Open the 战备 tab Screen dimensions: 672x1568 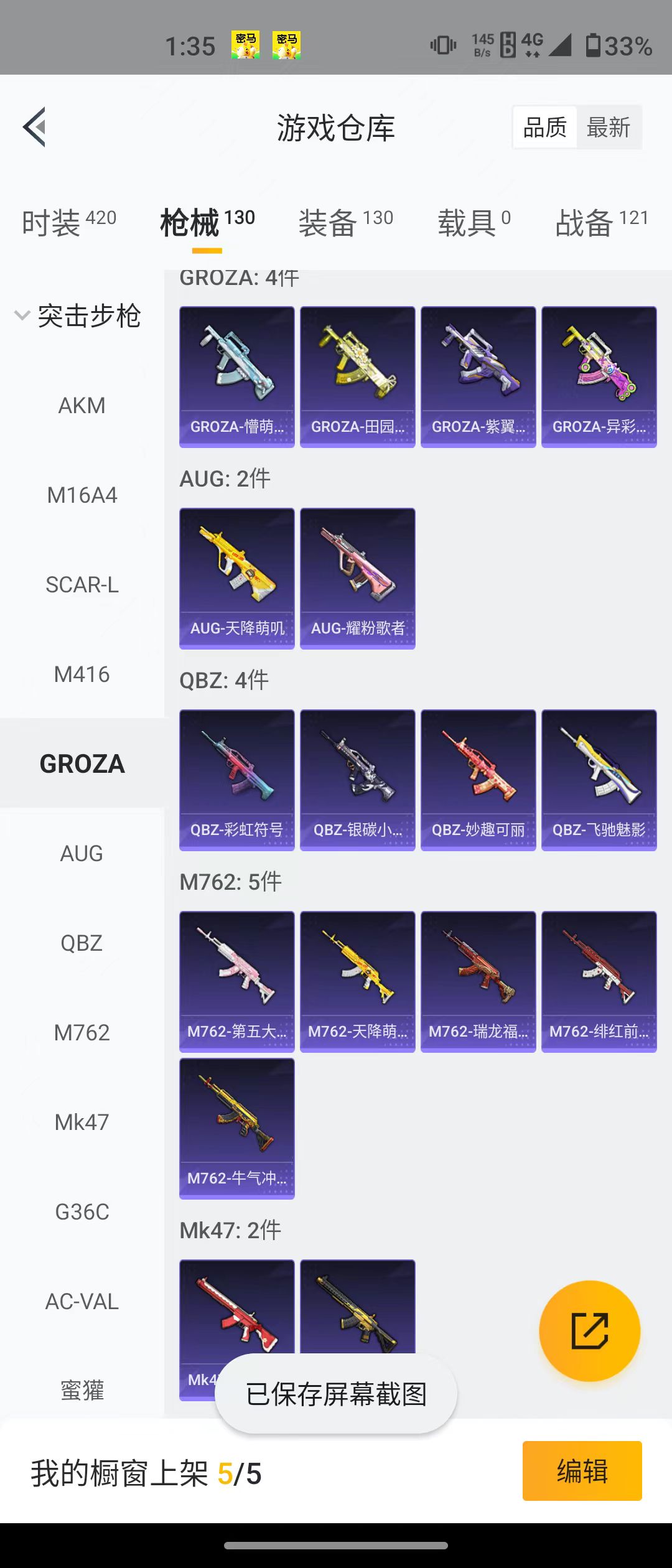[x=601, y=223]
